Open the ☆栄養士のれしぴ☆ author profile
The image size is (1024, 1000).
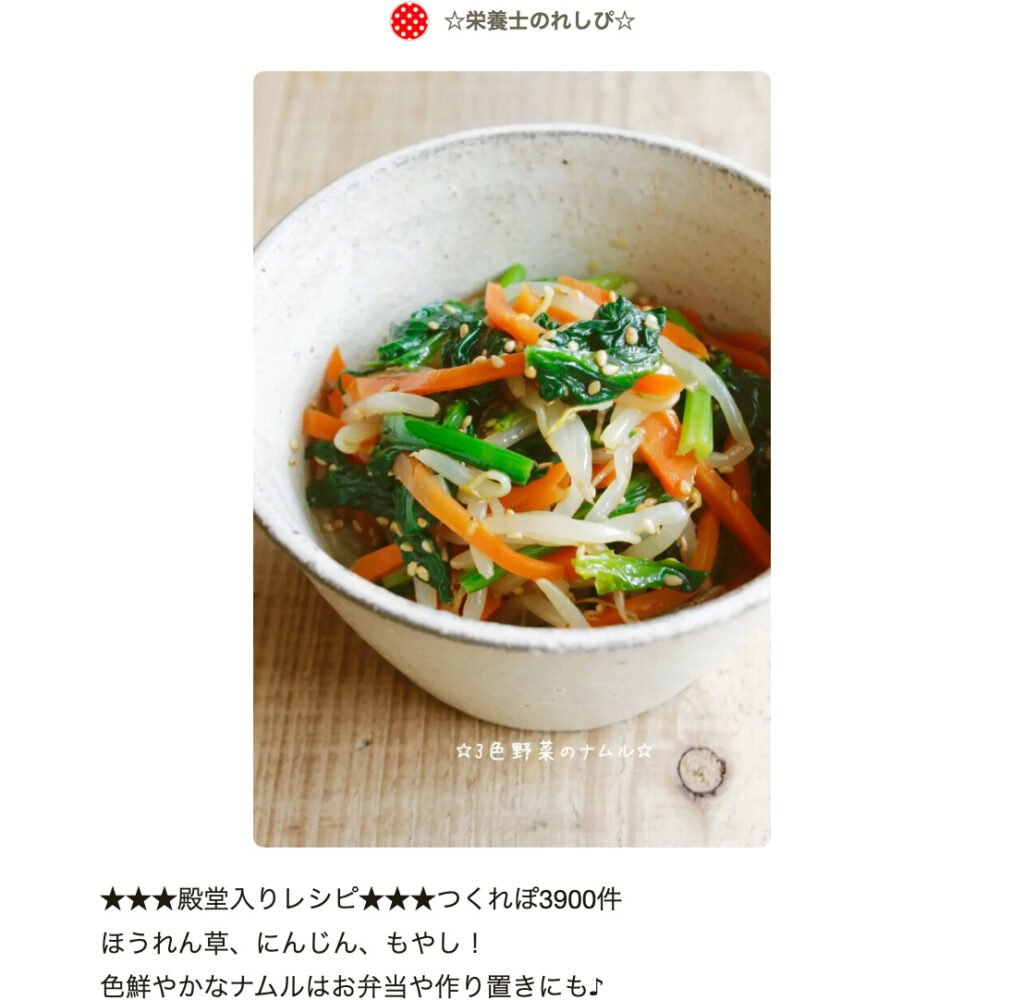[x=538, y=21]
